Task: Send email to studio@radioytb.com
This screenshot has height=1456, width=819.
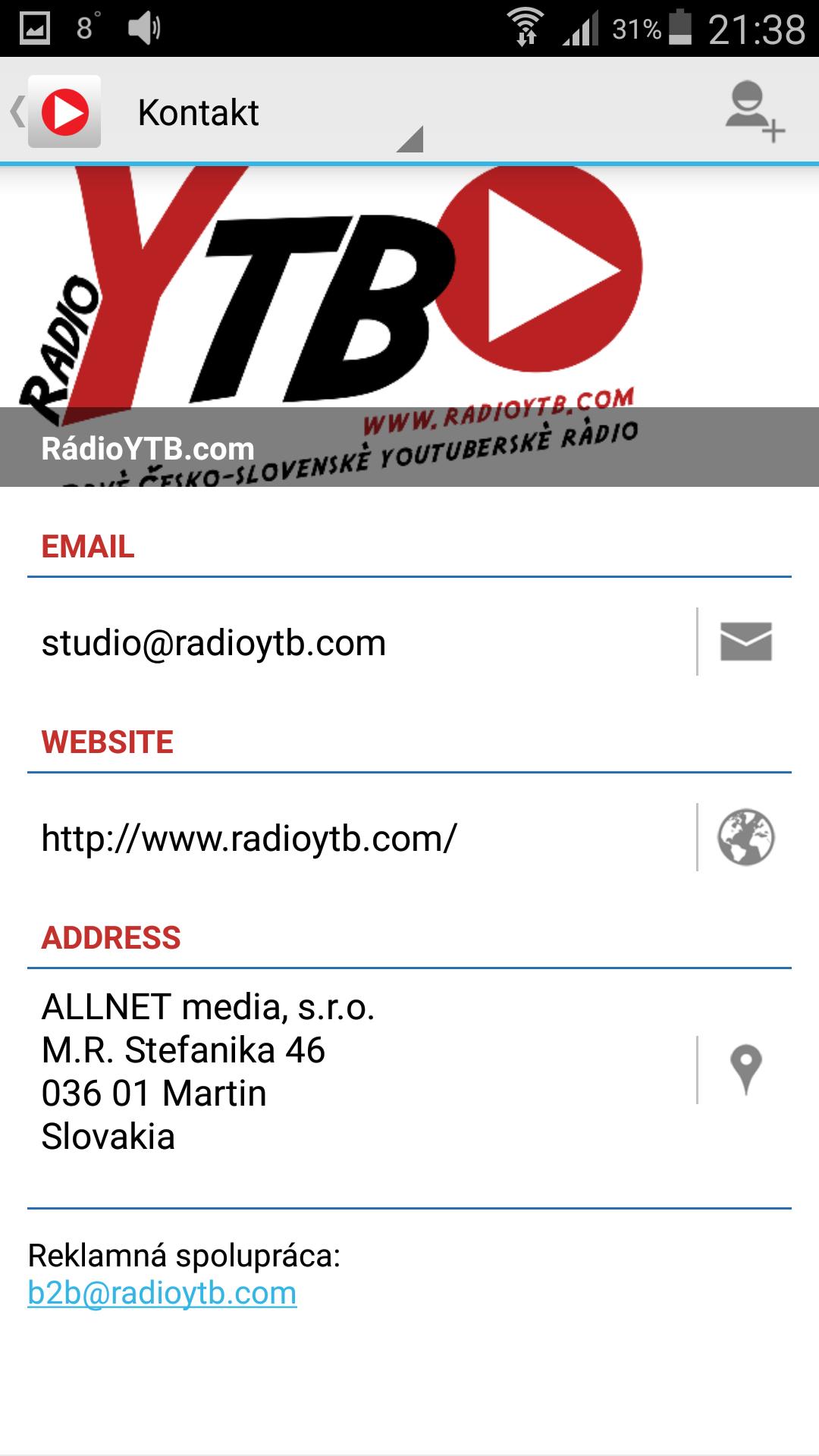Action: 745,642
